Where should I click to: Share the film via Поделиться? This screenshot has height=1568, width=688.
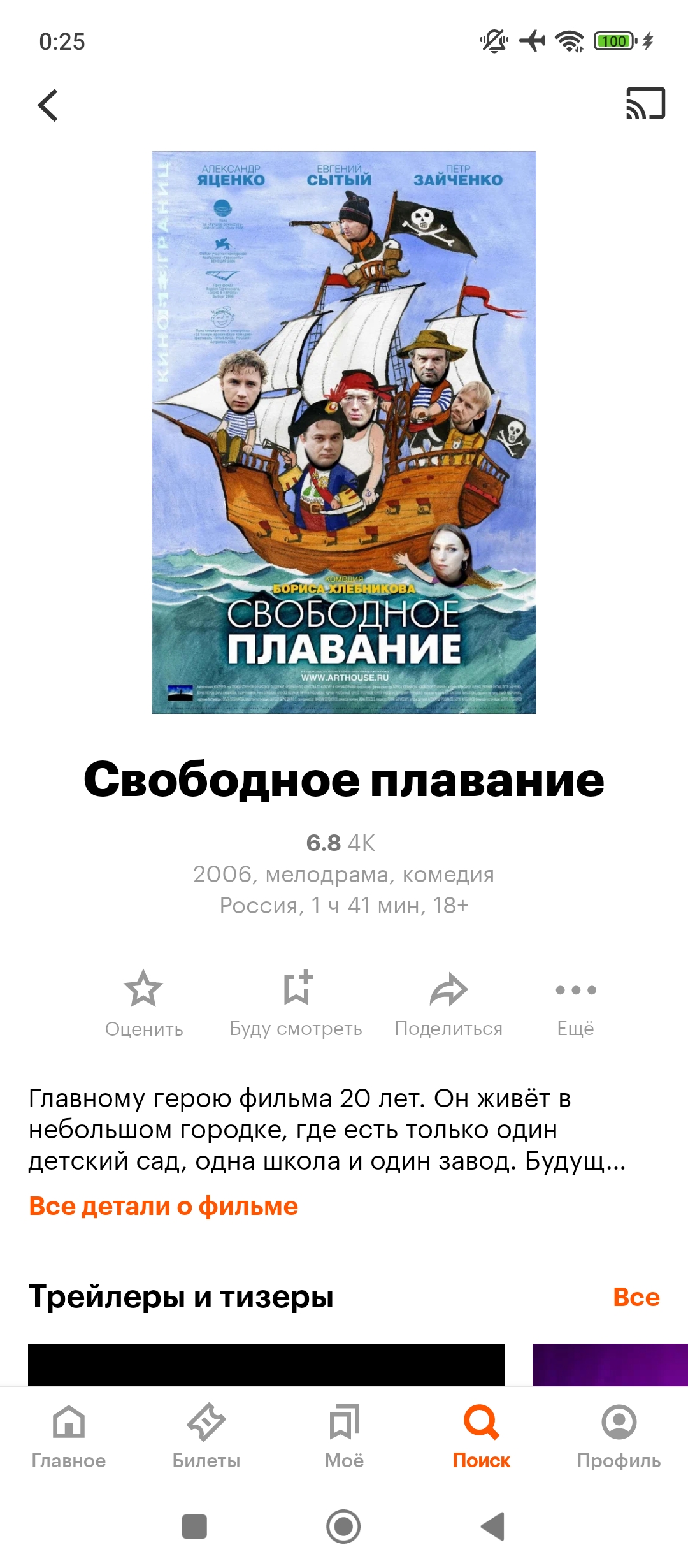[x=448, y=1001]
